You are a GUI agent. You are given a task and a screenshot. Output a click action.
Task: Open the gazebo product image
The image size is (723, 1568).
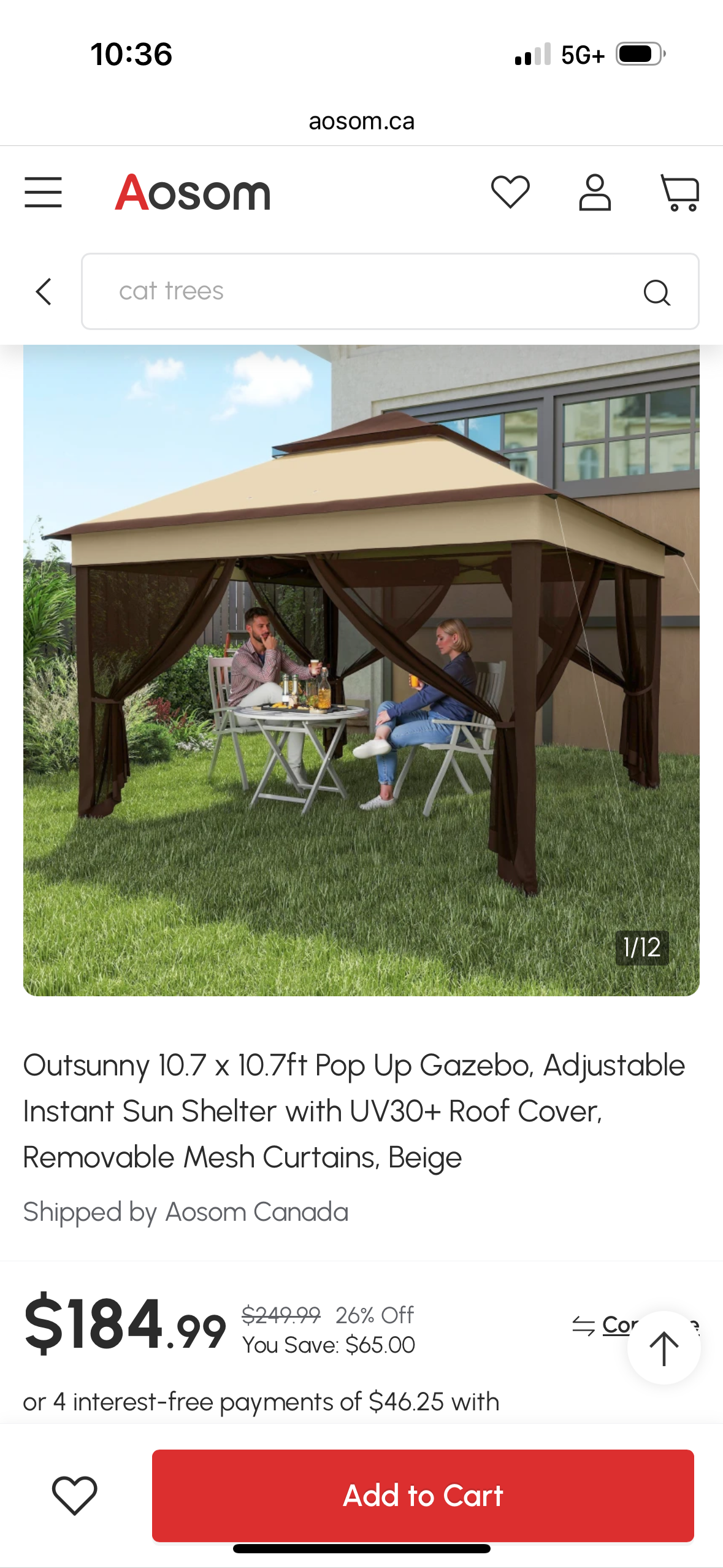[x=361, y=670]
